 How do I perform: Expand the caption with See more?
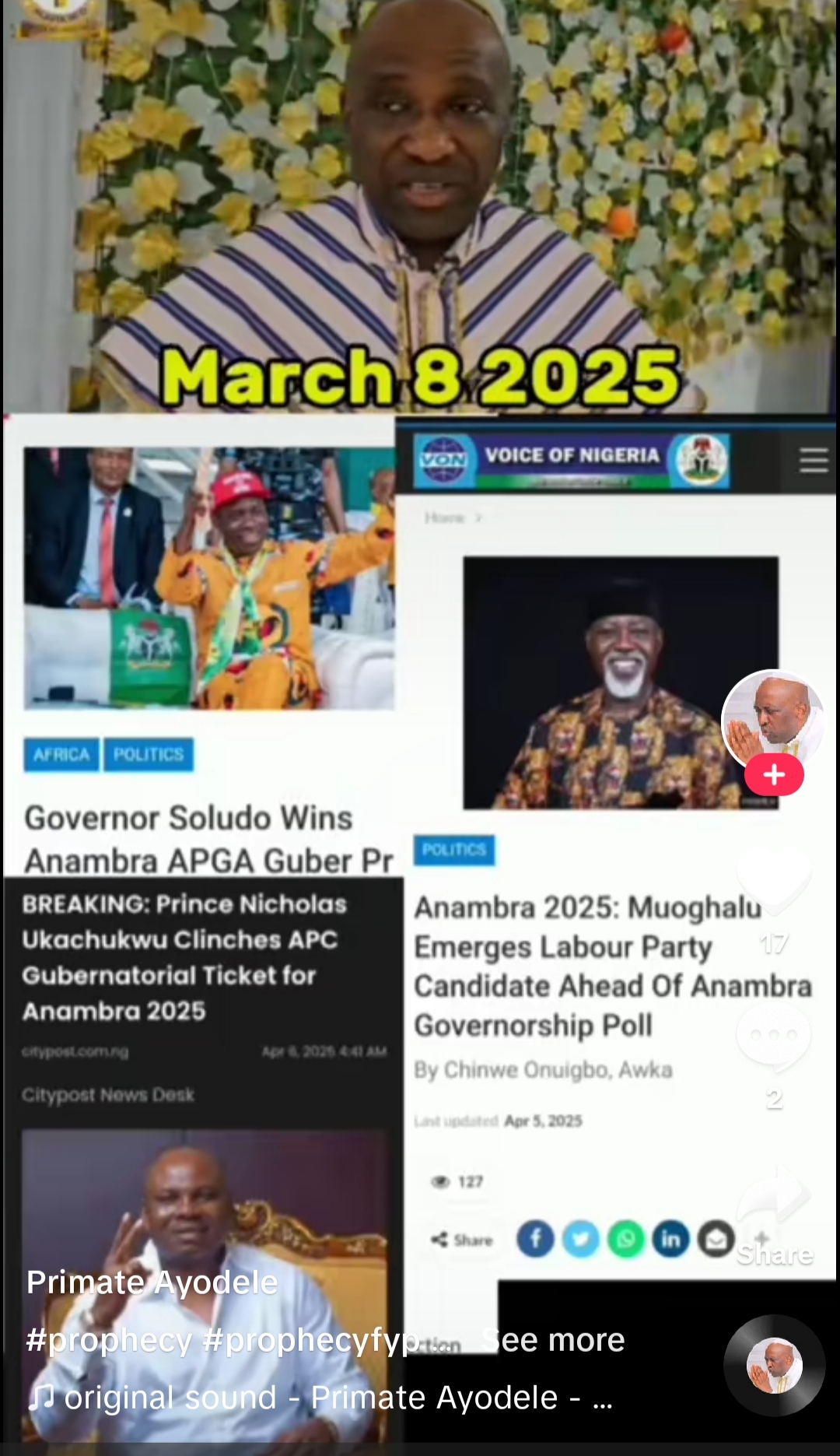553,1340
